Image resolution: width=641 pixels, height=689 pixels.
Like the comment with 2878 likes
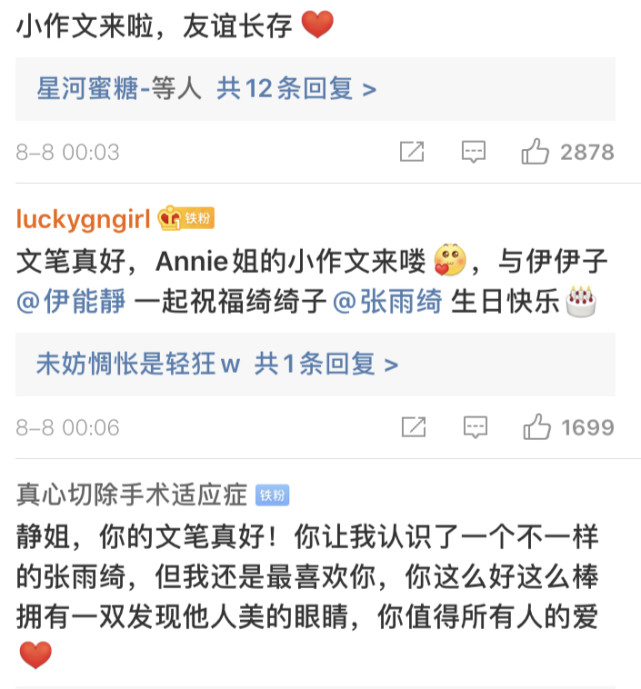pos(537,152)
